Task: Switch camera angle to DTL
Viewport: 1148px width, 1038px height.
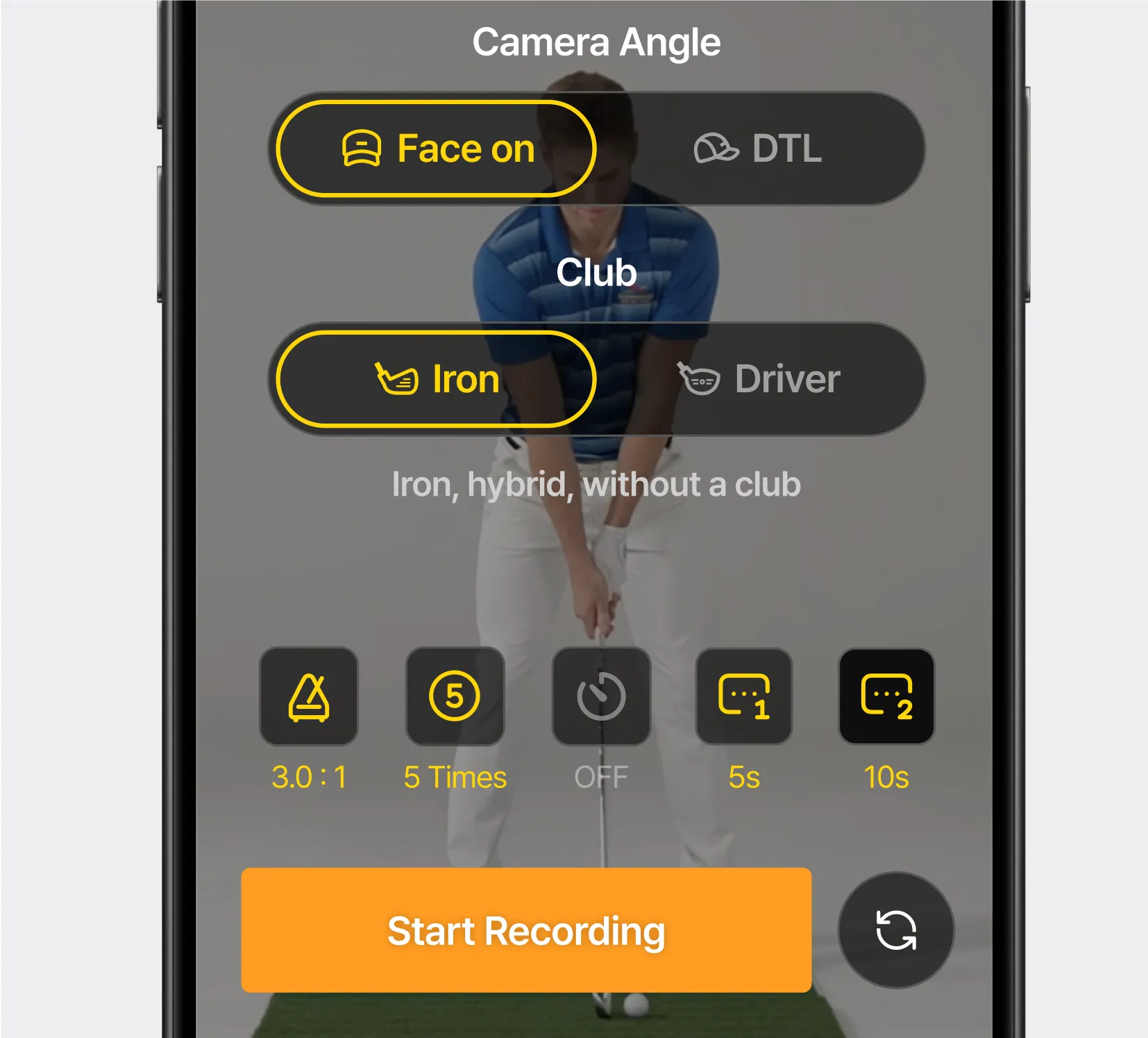Action: 758,149
